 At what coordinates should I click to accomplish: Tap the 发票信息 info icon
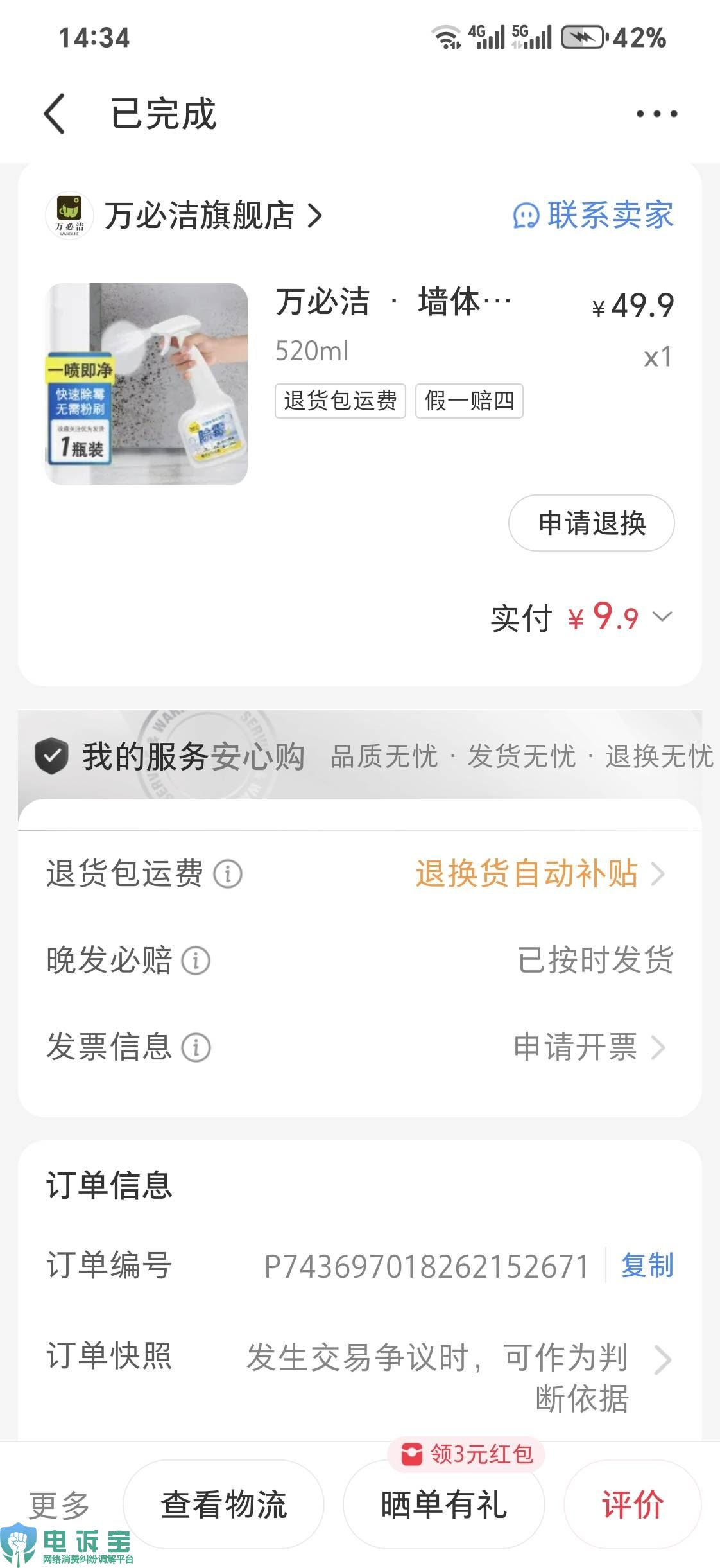(196, 1047)
